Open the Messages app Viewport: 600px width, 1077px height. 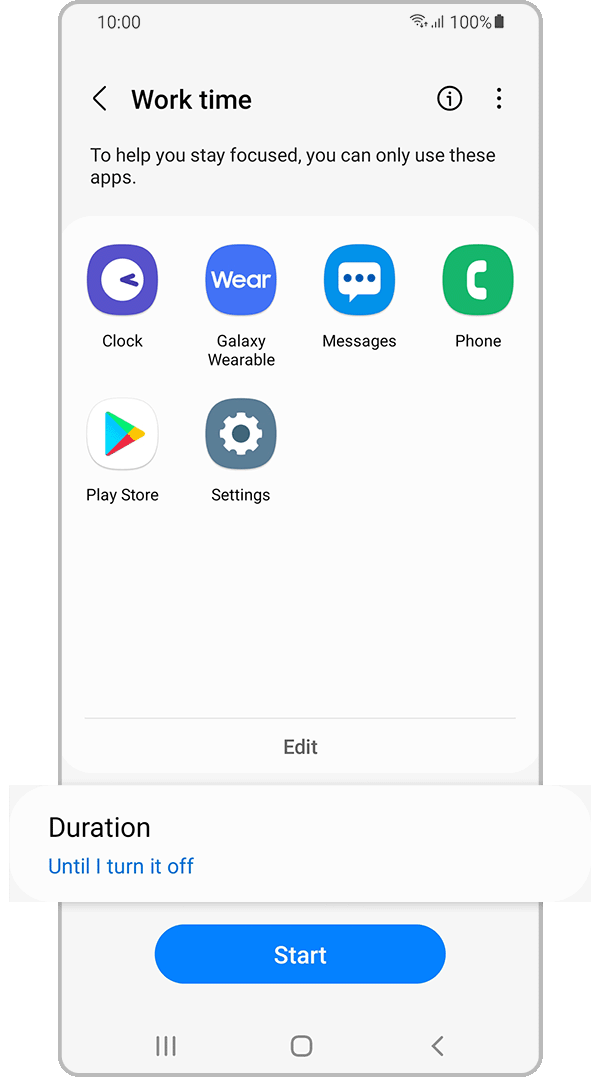pos(359,281)
